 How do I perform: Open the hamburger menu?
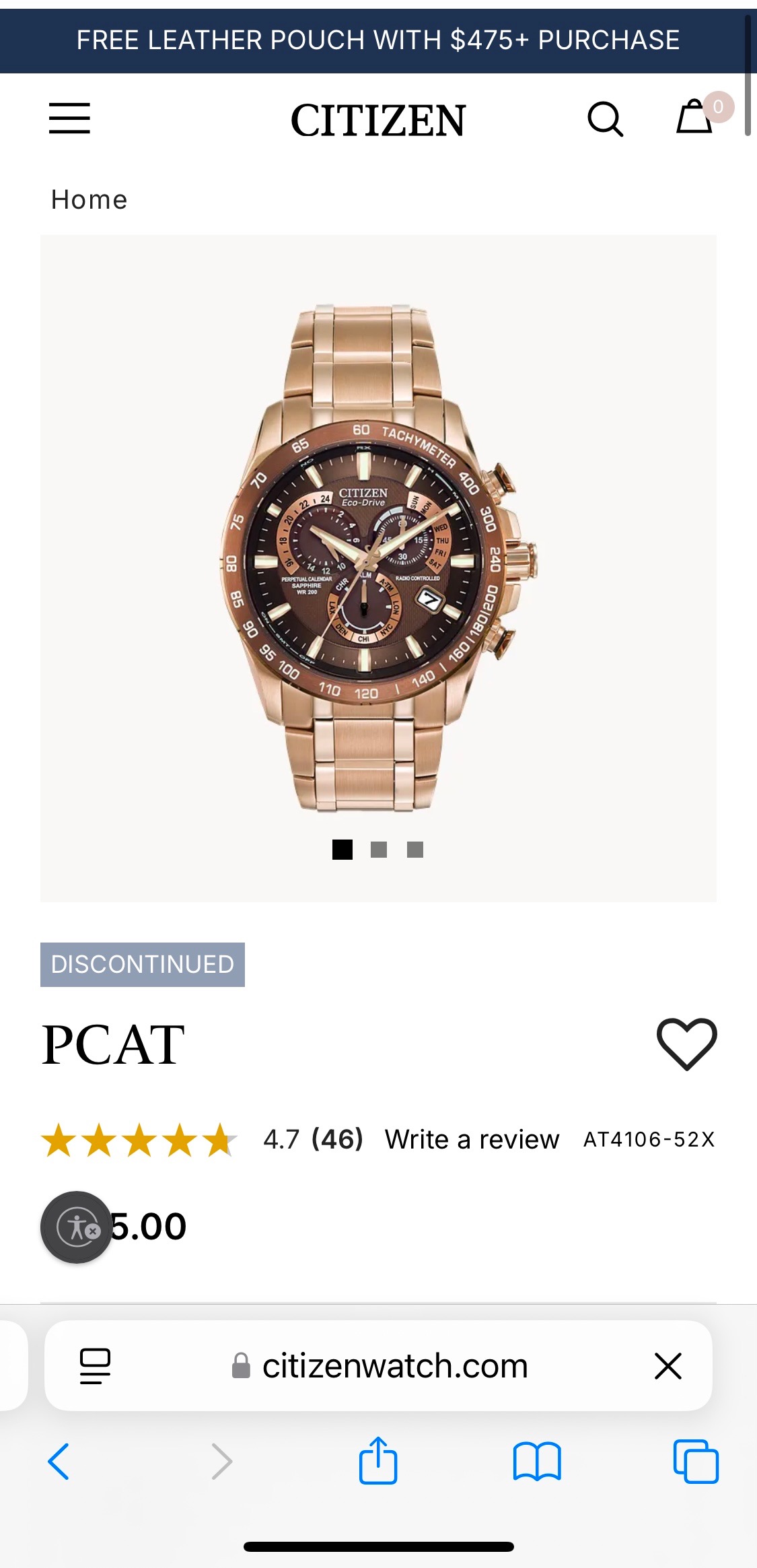click(69, 118)
